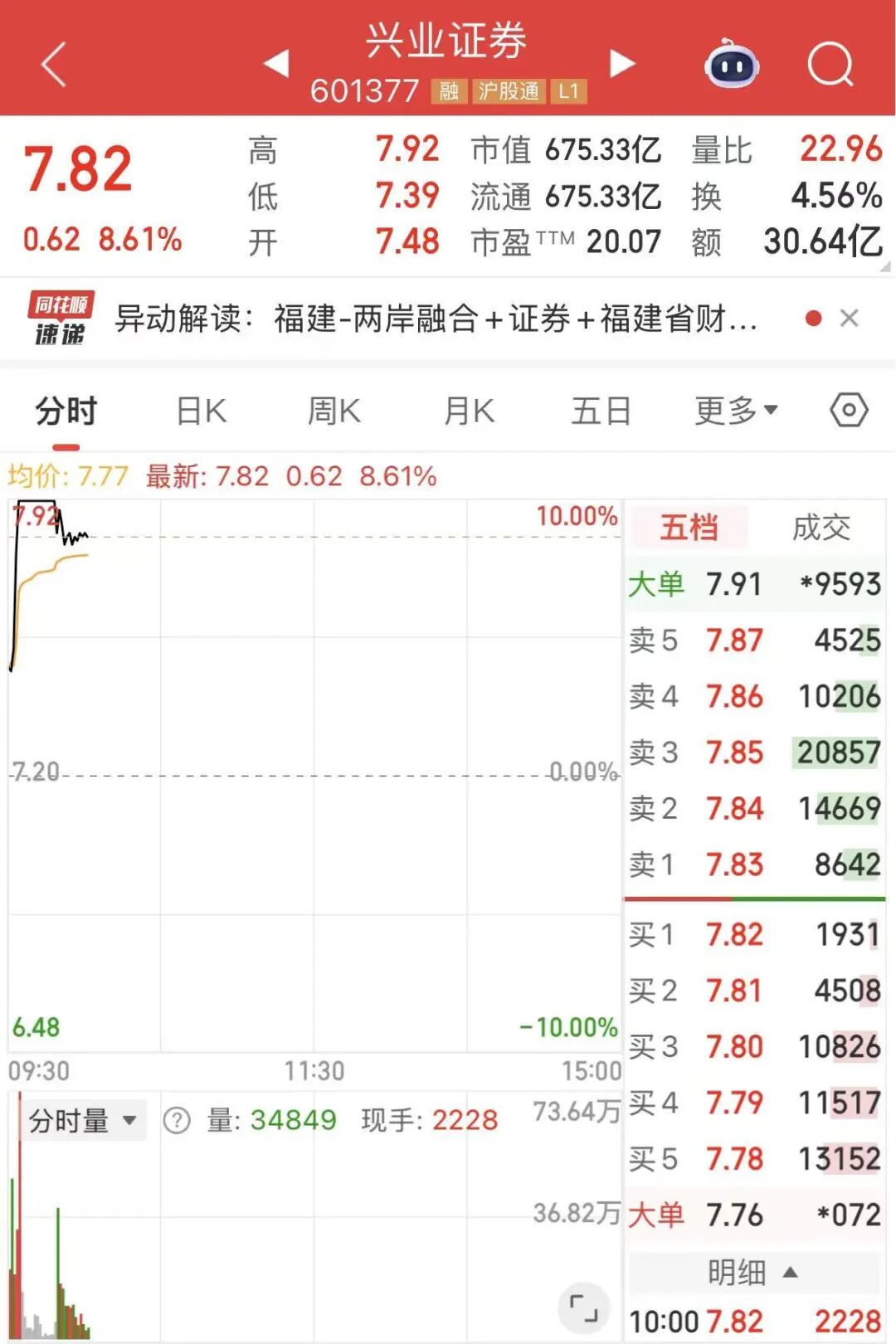The height and width of the screenshot is (1344, 896).
Task: Select the 分时 chart tab
Action: [x=66, y=411]
